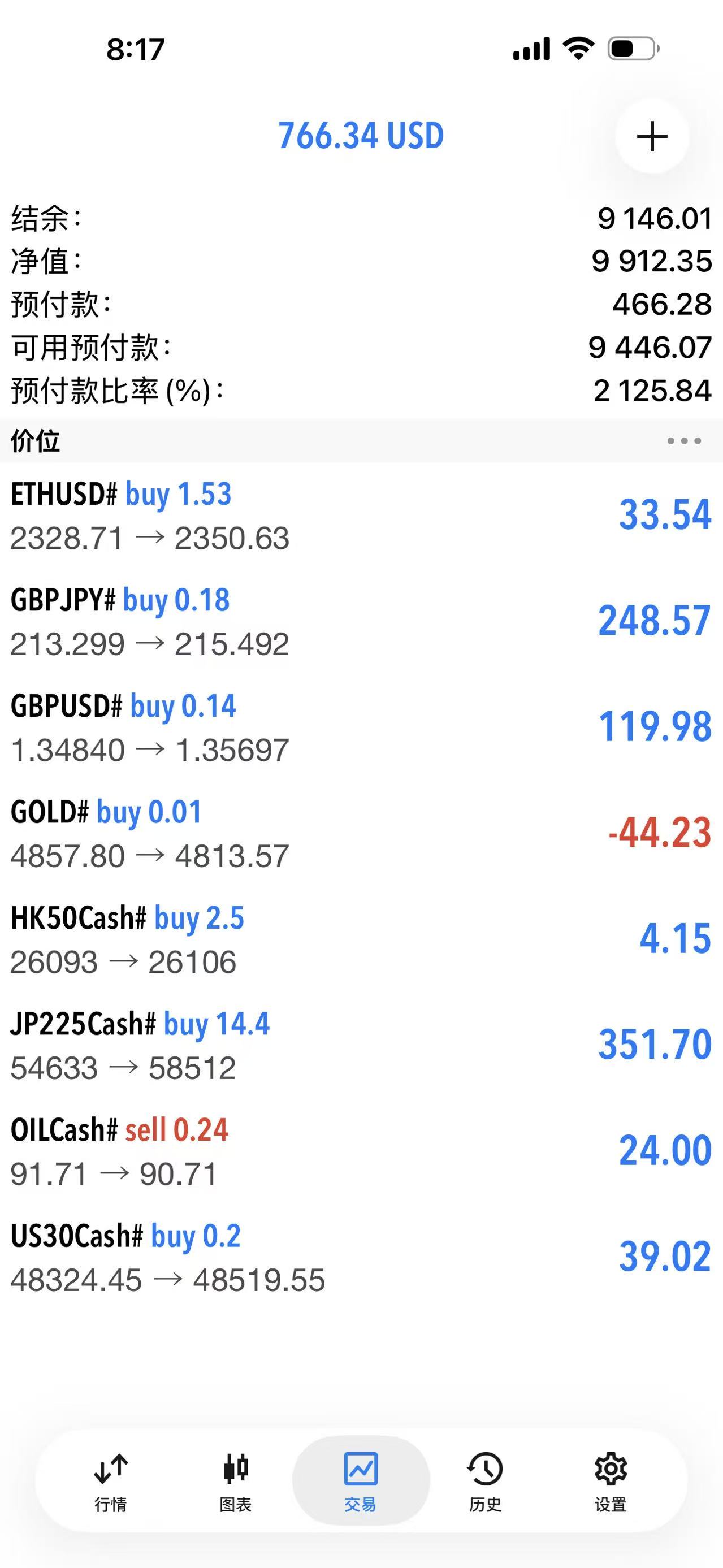Screen dimensions: 723x1568
Task: Expand the JP225Cash# buy 14.4 position
Action: click(x=362, y=1045)
